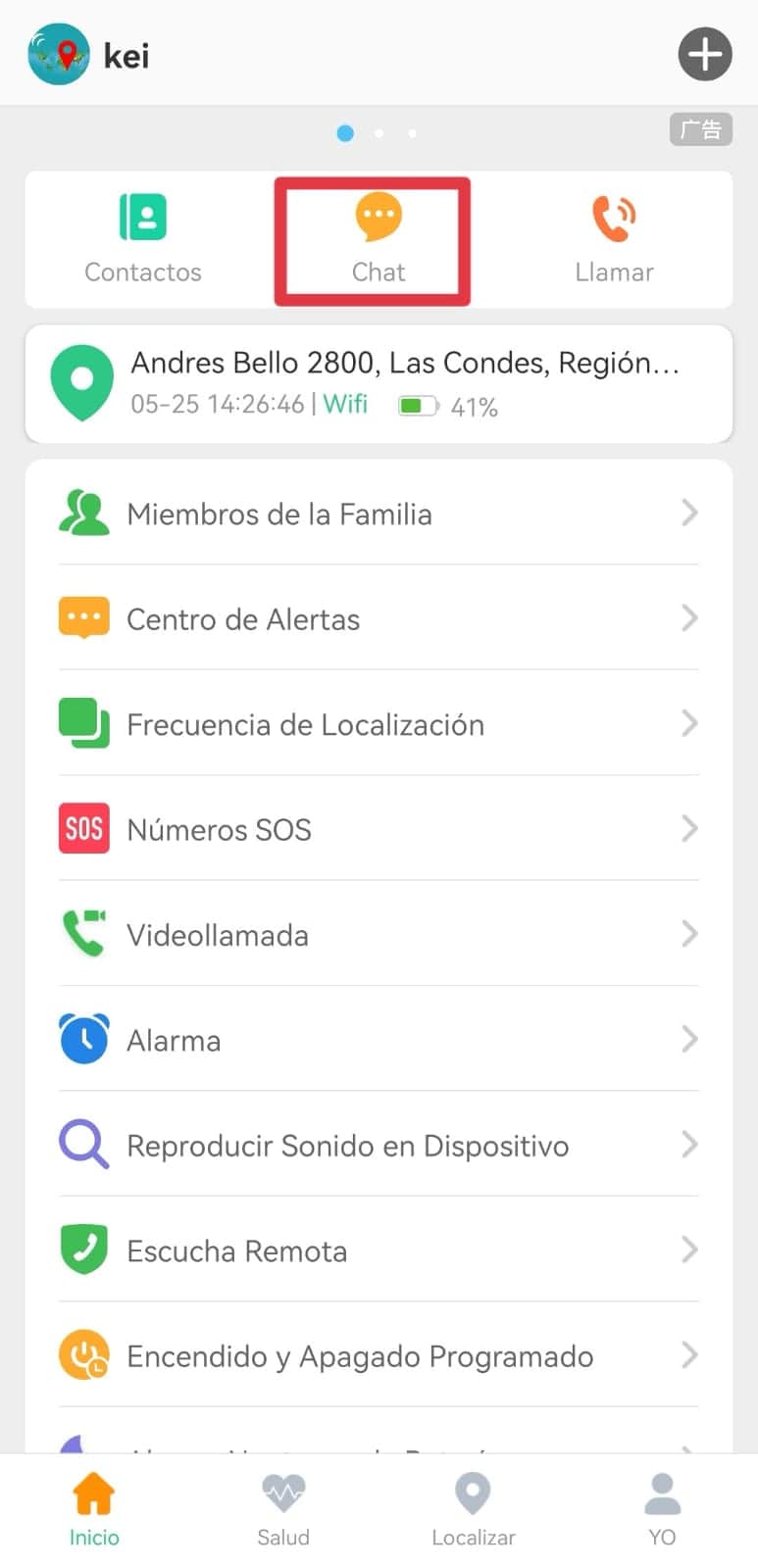The width and height of the screenshot is (758, 1568).
Task: Start Videollamada
Action: [379, 934]
